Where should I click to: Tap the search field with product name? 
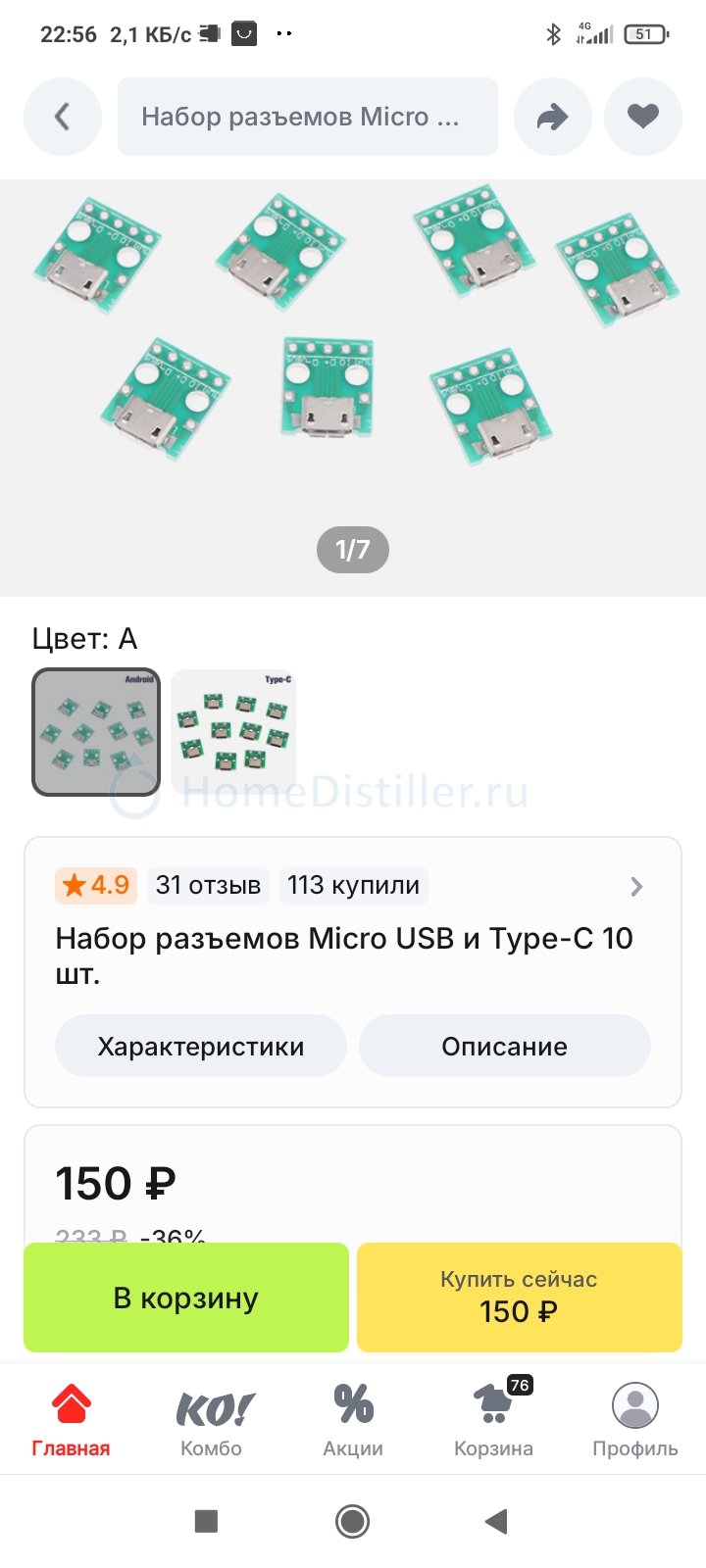307,117
